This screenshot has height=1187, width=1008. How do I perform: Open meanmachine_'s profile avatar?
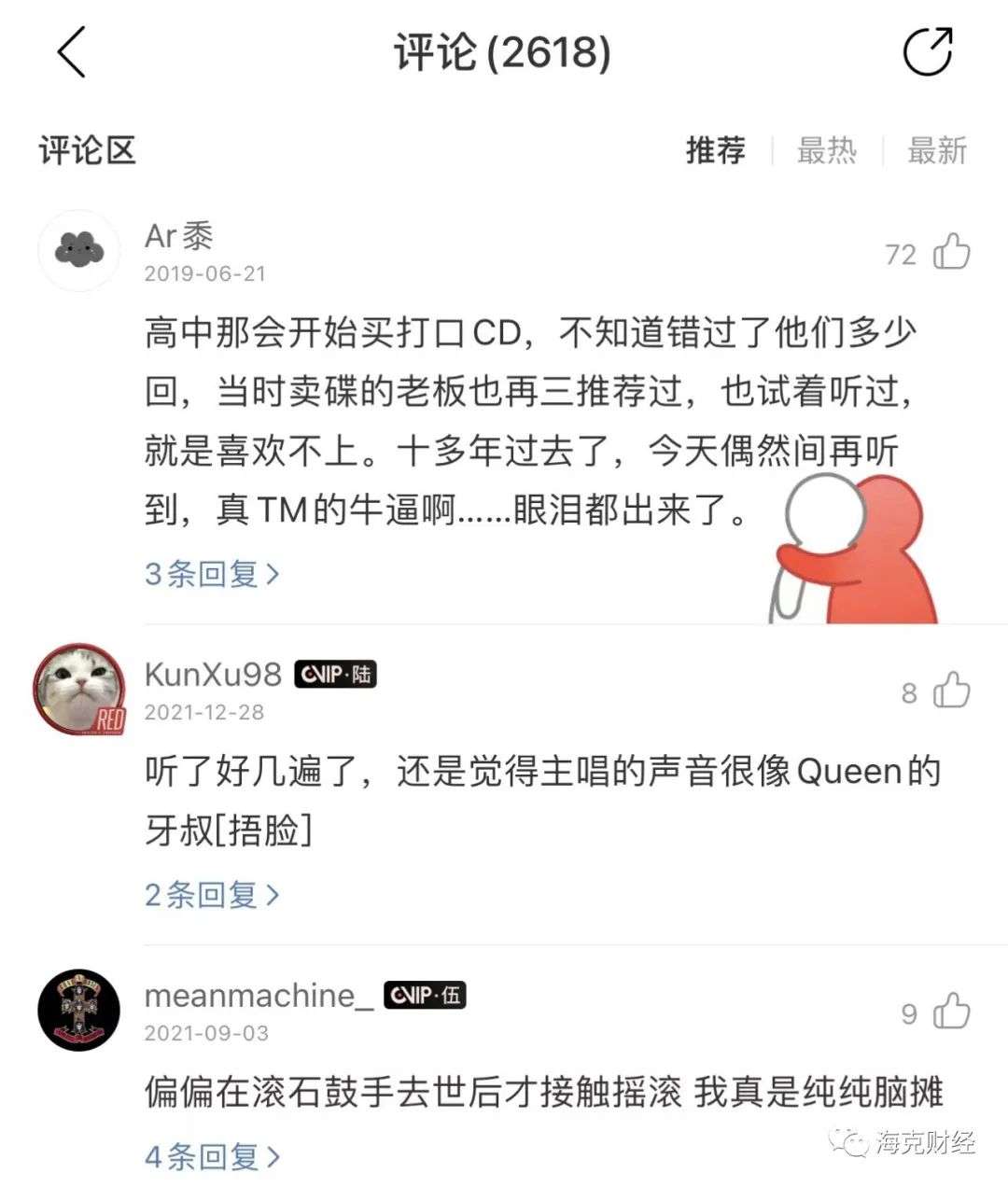pyautogui.click(x=79, y=1010)
